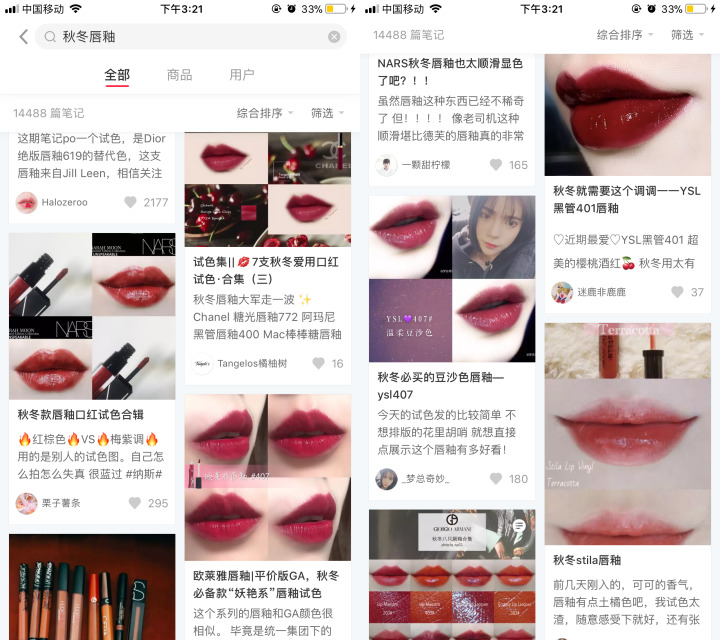Switch to the 商品 tab

click(179, 75)
